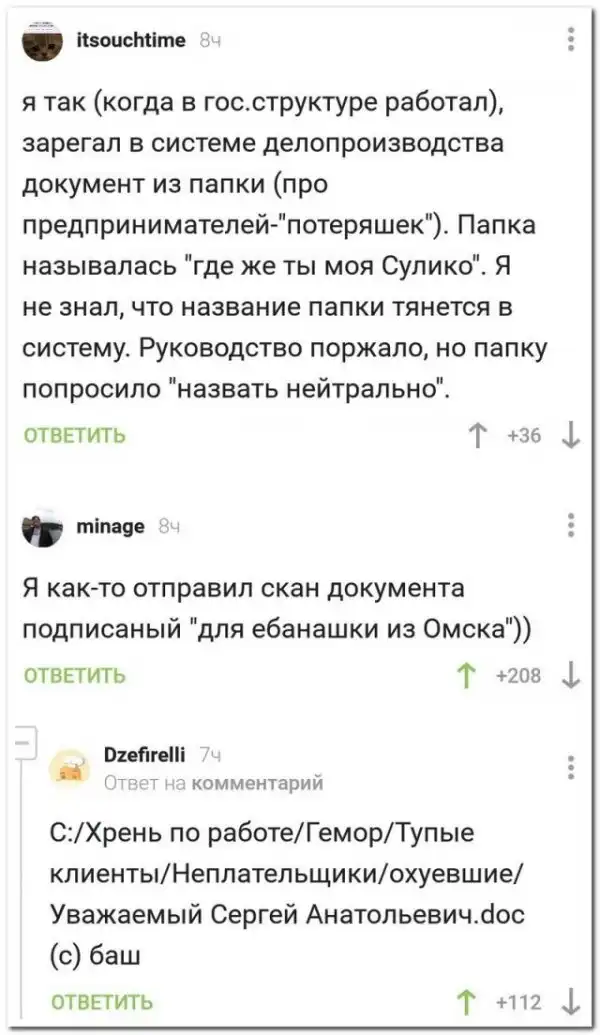The image size is (600, 1035).
Task: Downvote itsouchtime's comment
Action: pyautogui.click(x=571, y=435)
